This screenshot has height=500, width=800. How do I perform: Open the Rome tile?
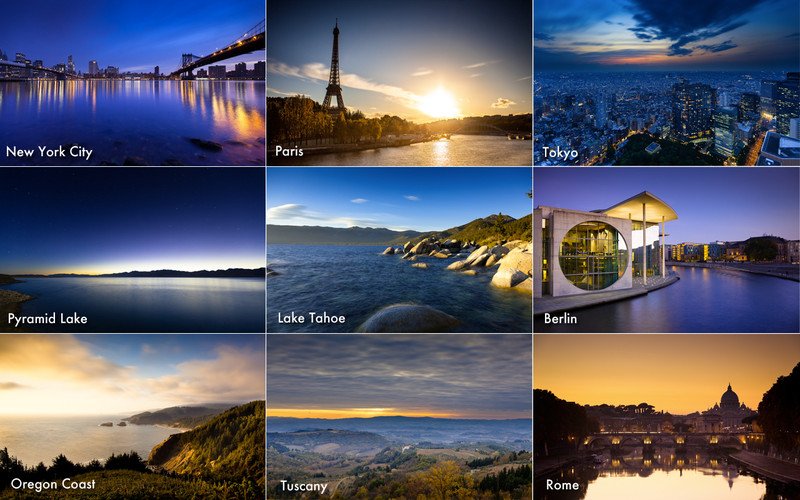click(667, 417)
